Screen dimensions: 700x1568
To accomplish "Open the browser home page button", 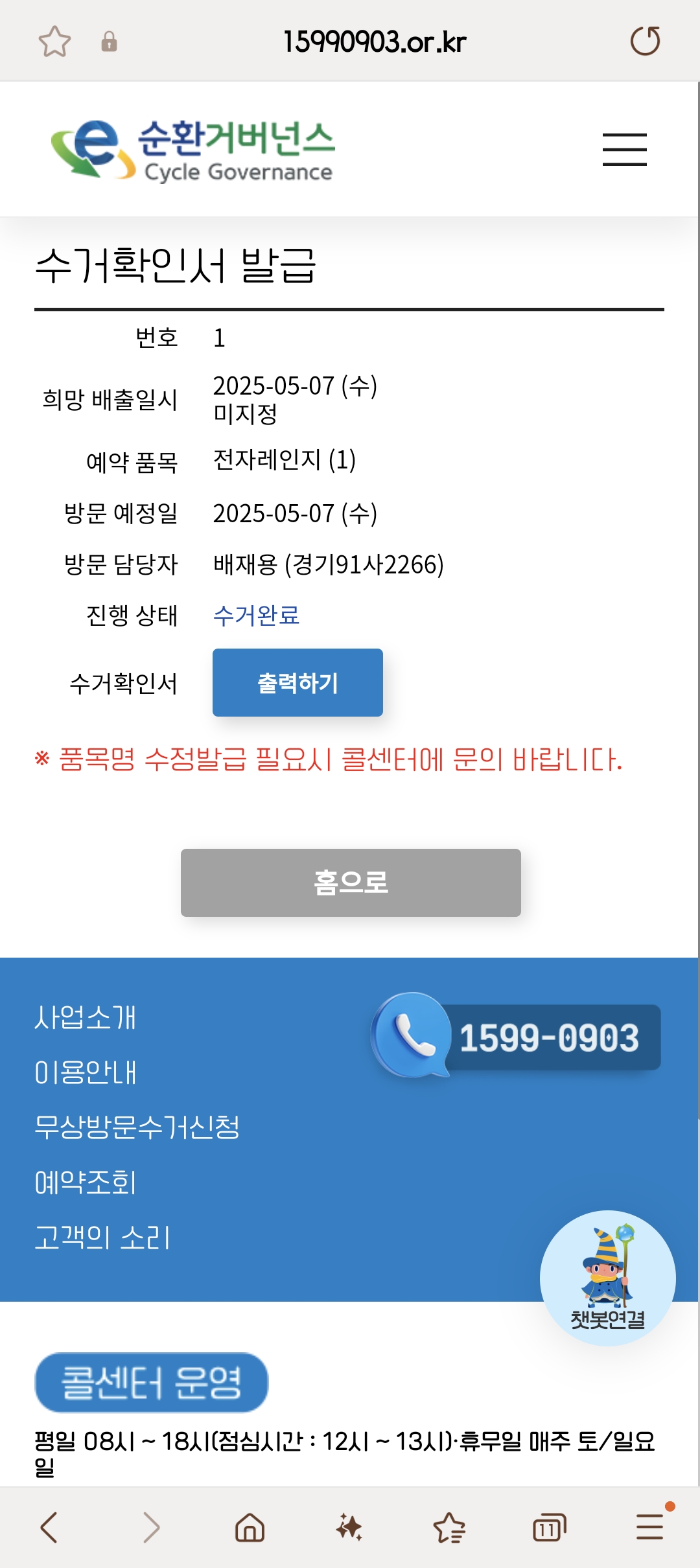I will 250,1527.
